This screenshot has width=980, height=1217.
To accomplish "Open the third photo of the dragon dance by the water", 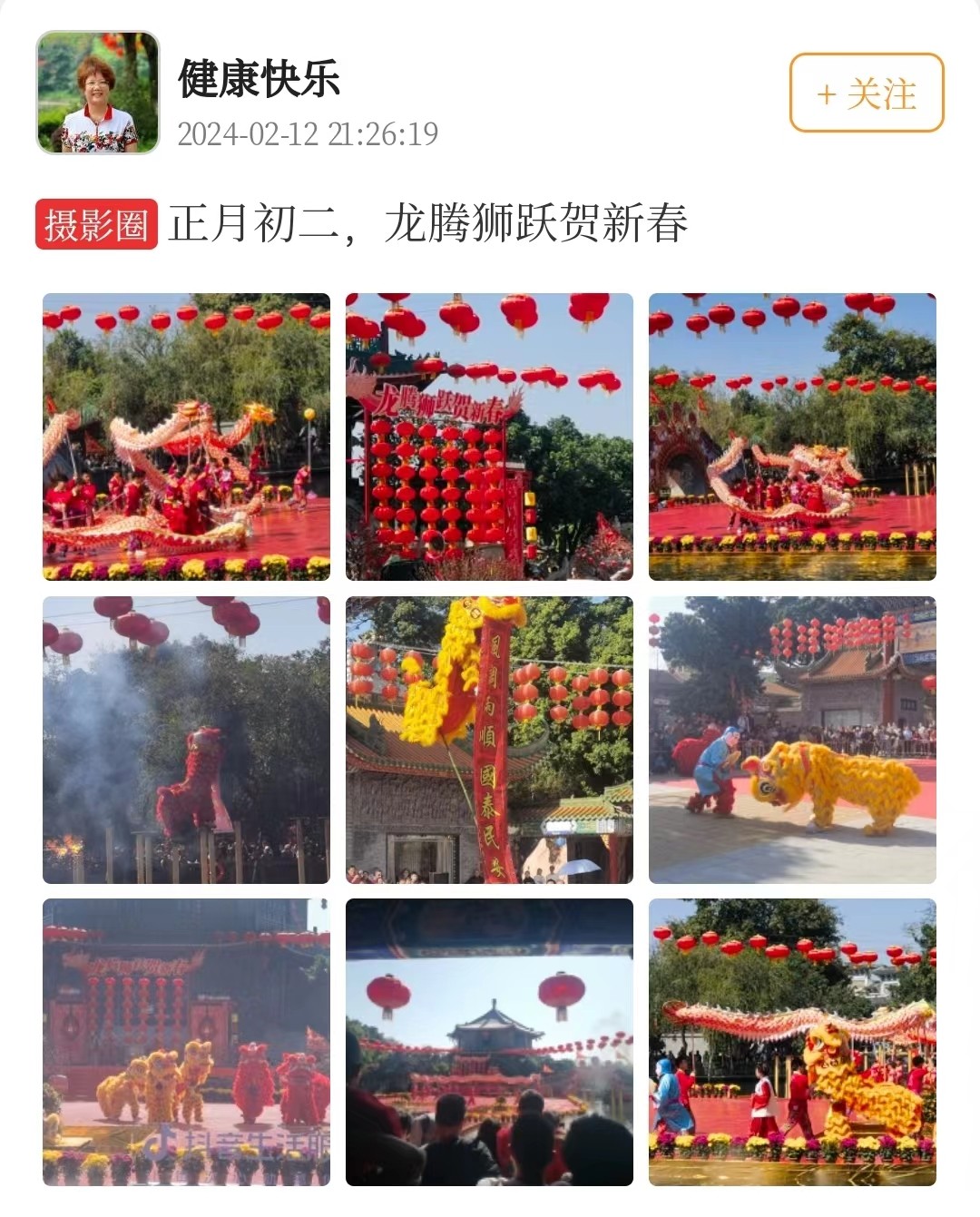I will click(x=792, y=437).
